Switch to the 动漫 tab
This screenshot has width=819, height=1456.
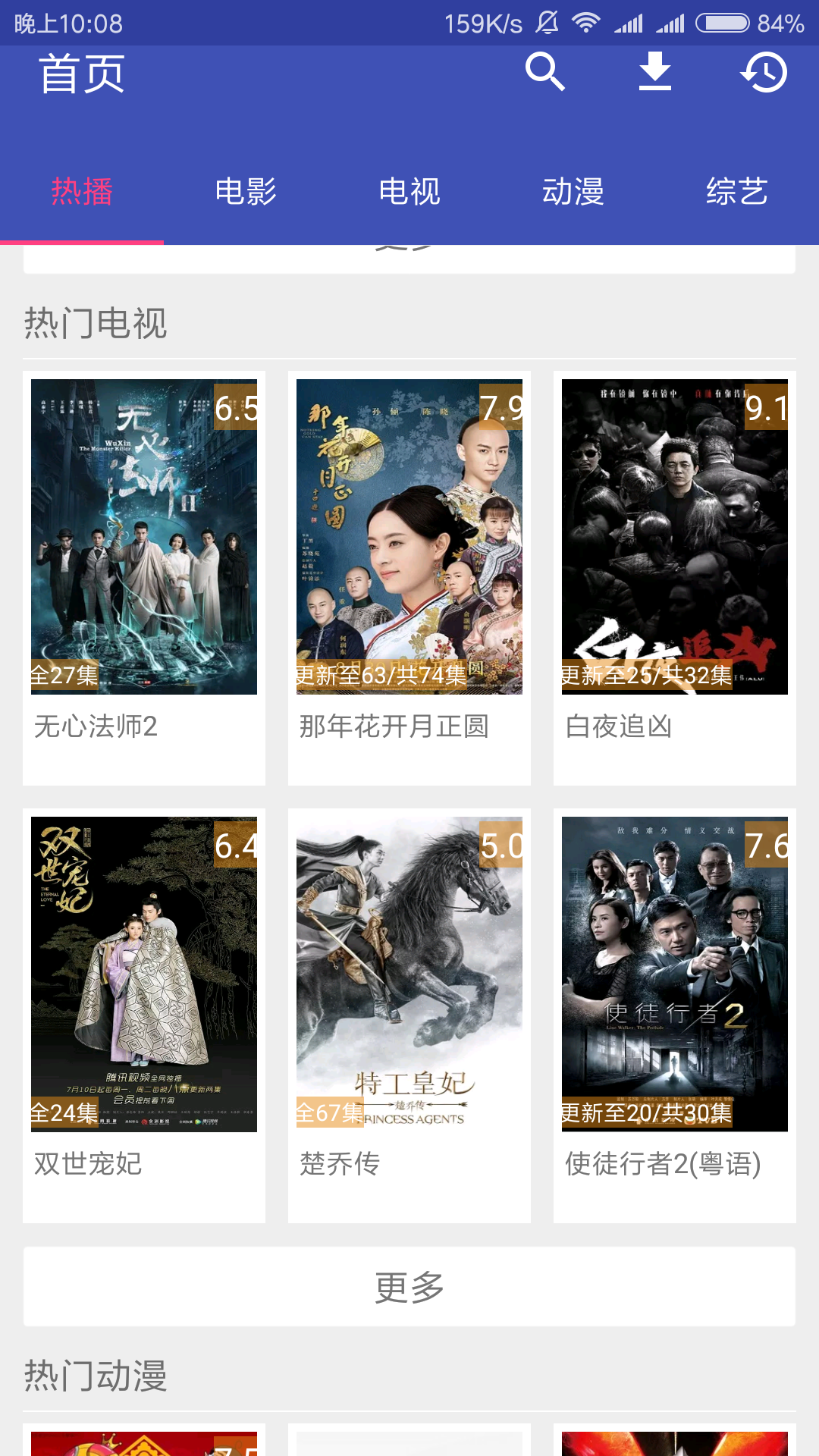(x=573, y=191)
